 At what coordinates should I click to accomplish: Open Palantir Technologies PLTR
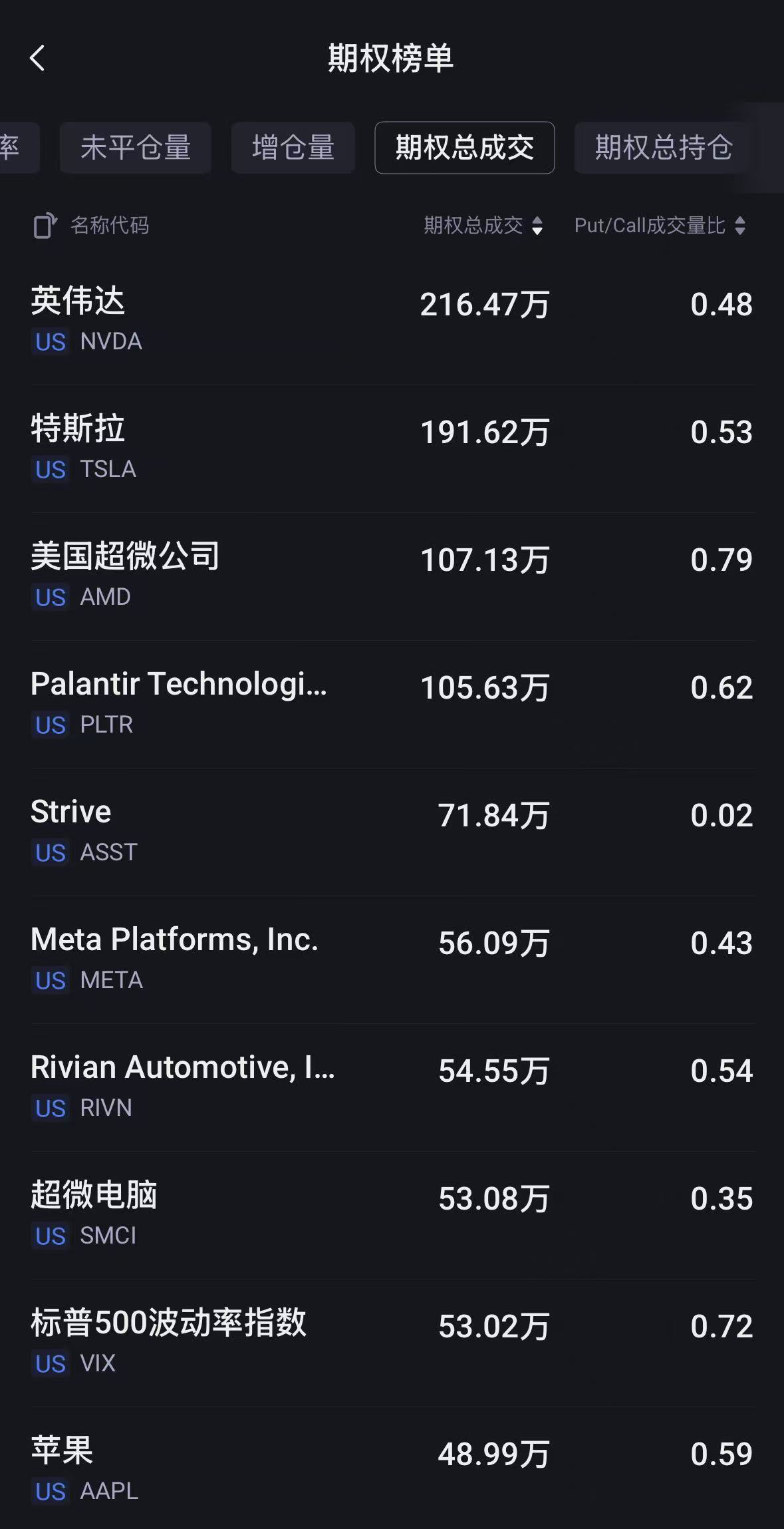(392, 703)
